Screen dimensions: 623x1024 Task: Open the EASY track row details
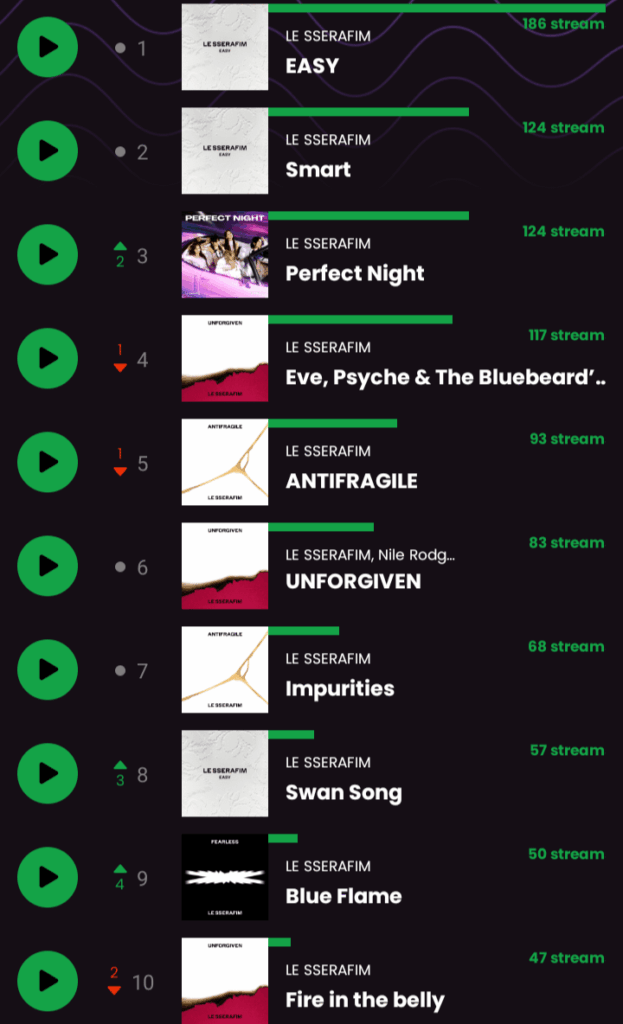point(312,66)
